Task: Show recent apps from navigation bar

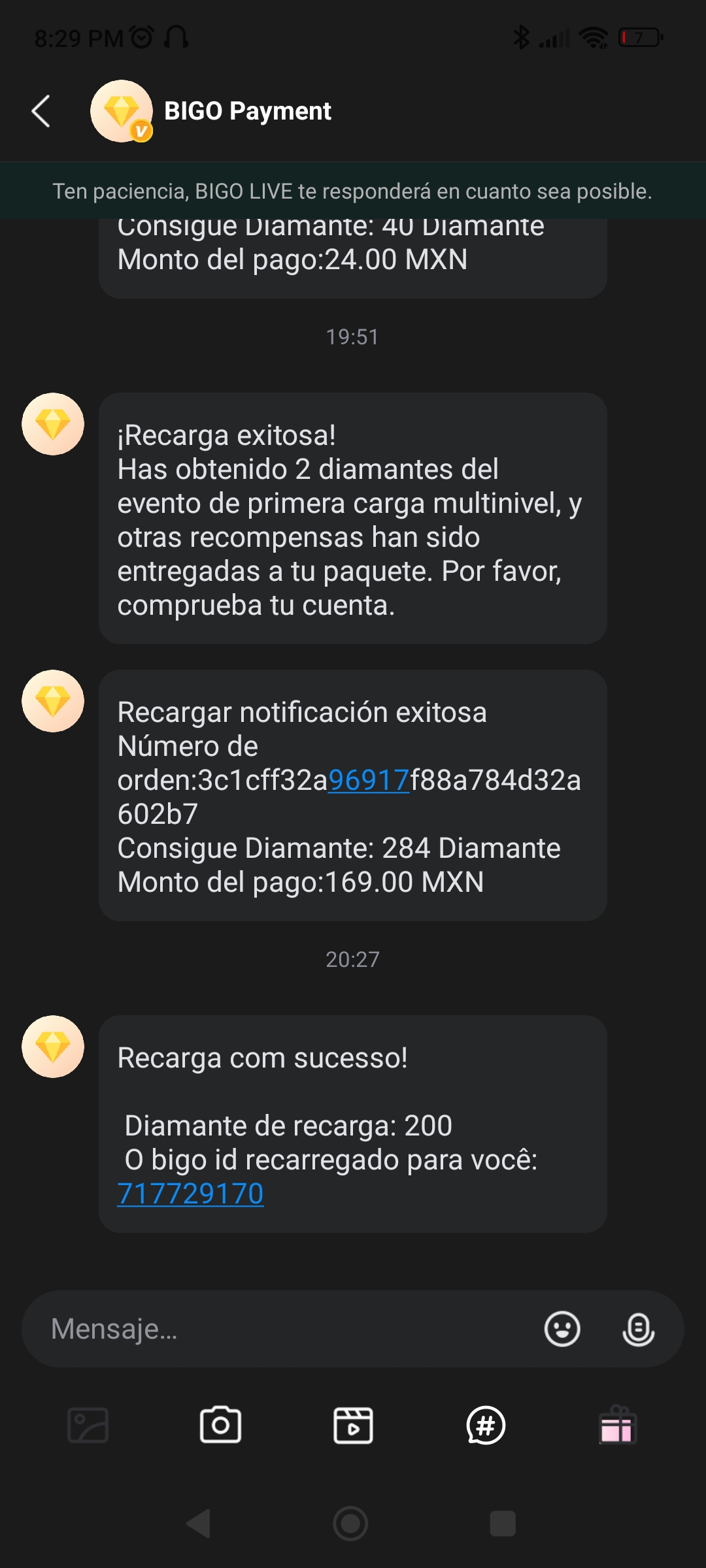Action: tap(503, 1524)
